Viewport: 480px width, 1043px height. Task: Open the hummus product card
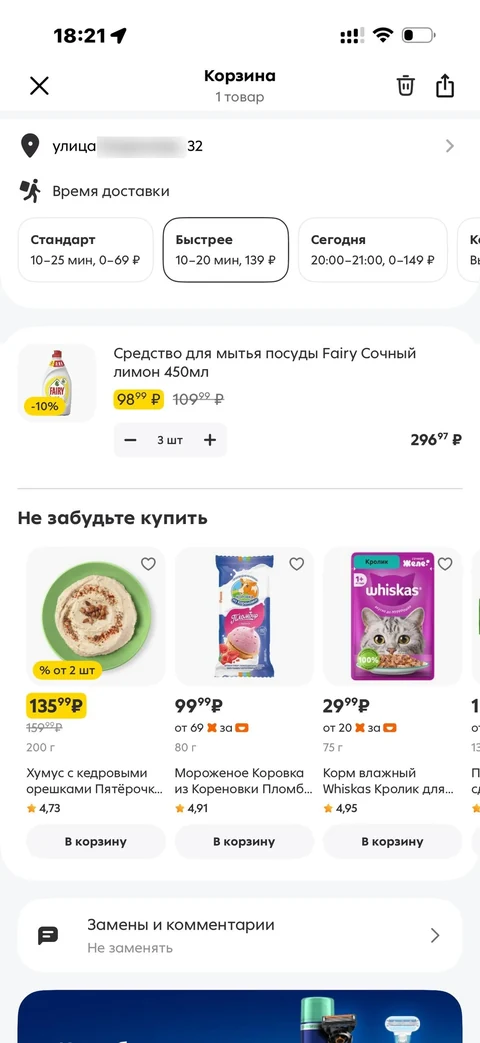click(x=96, y=617)
